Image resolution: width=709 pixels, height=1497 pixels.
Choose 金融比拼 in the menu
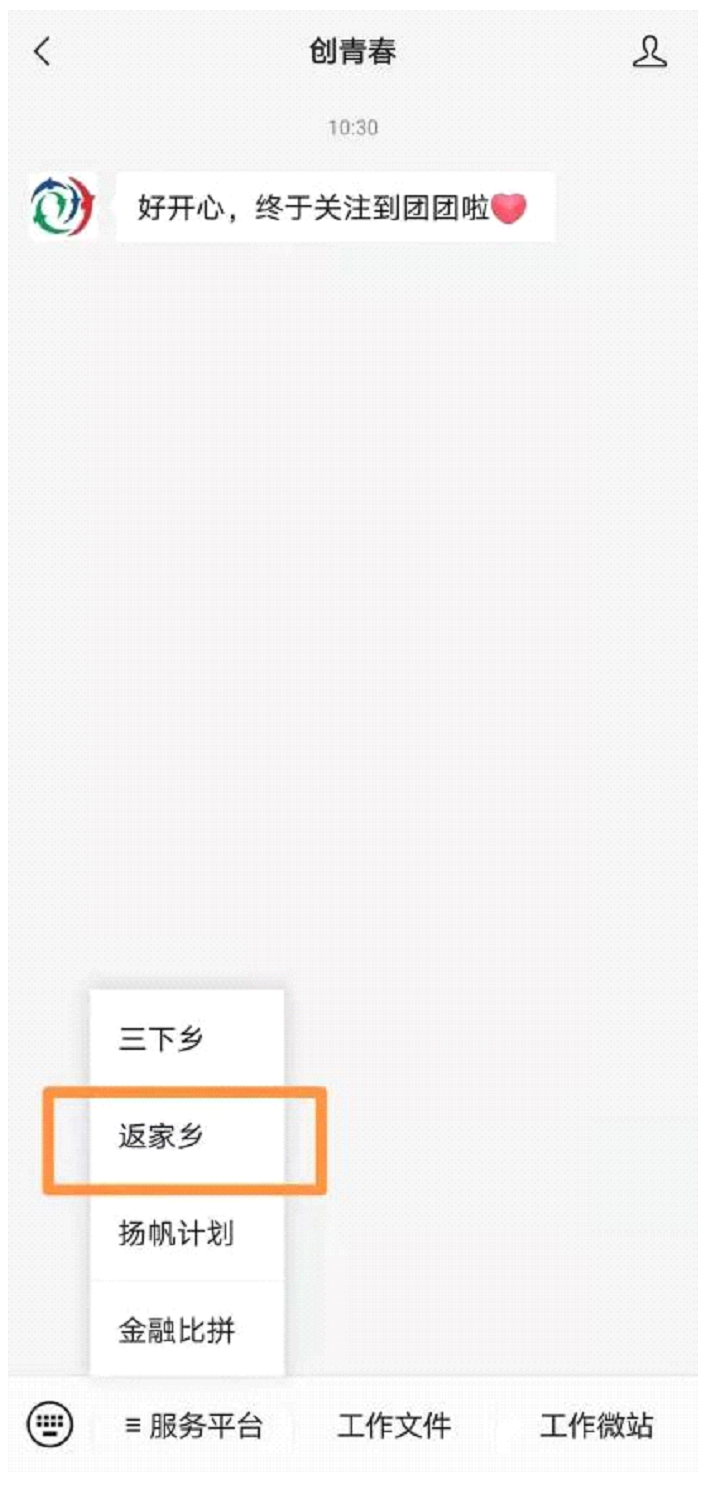pos(187,1330)
